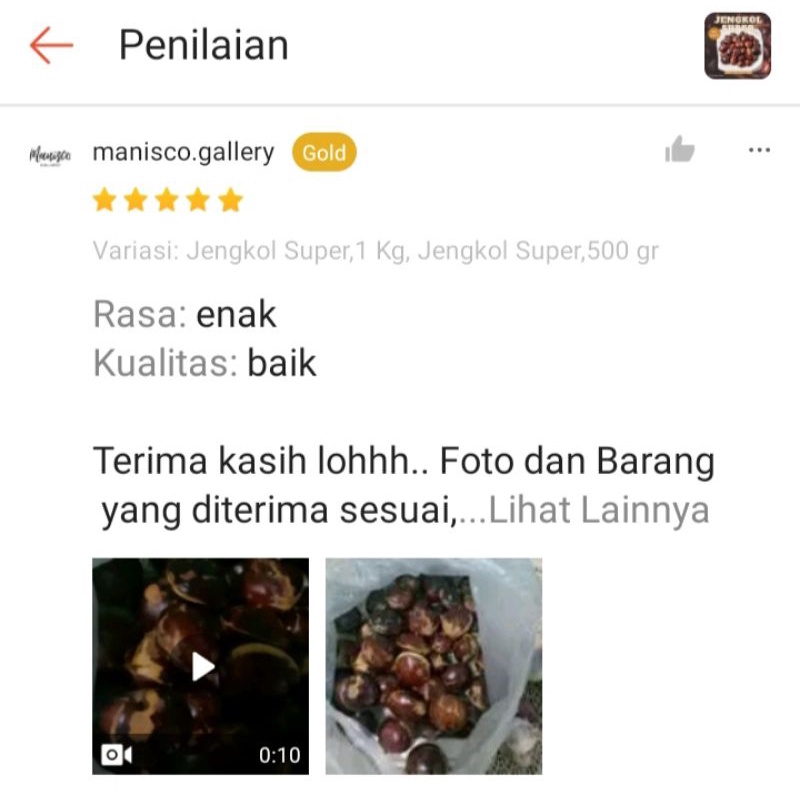Like manisco.gallery's review with thumbs up

(x=679, y=151)
